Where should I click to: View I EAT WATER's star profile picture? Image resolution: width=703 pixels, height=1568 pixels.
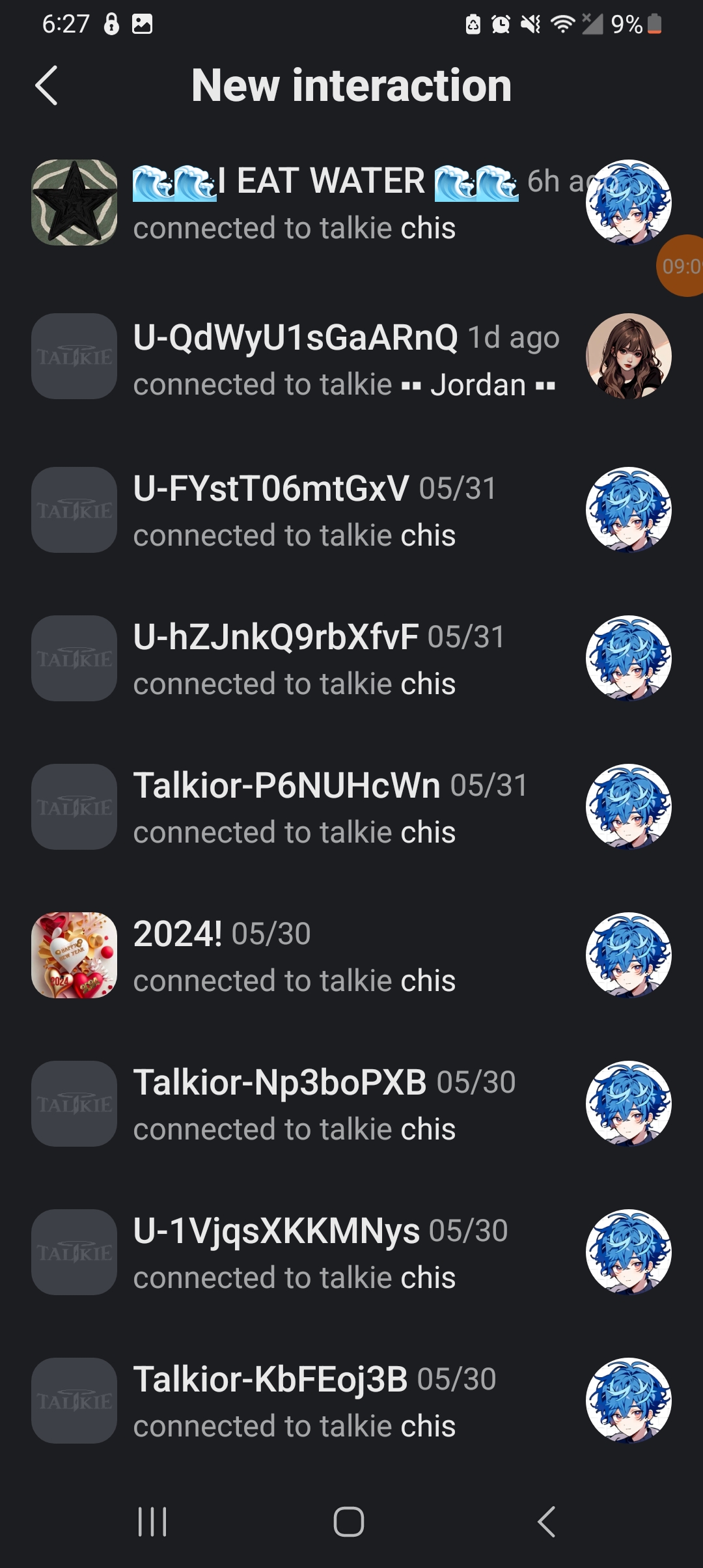(x=74, y=203)
